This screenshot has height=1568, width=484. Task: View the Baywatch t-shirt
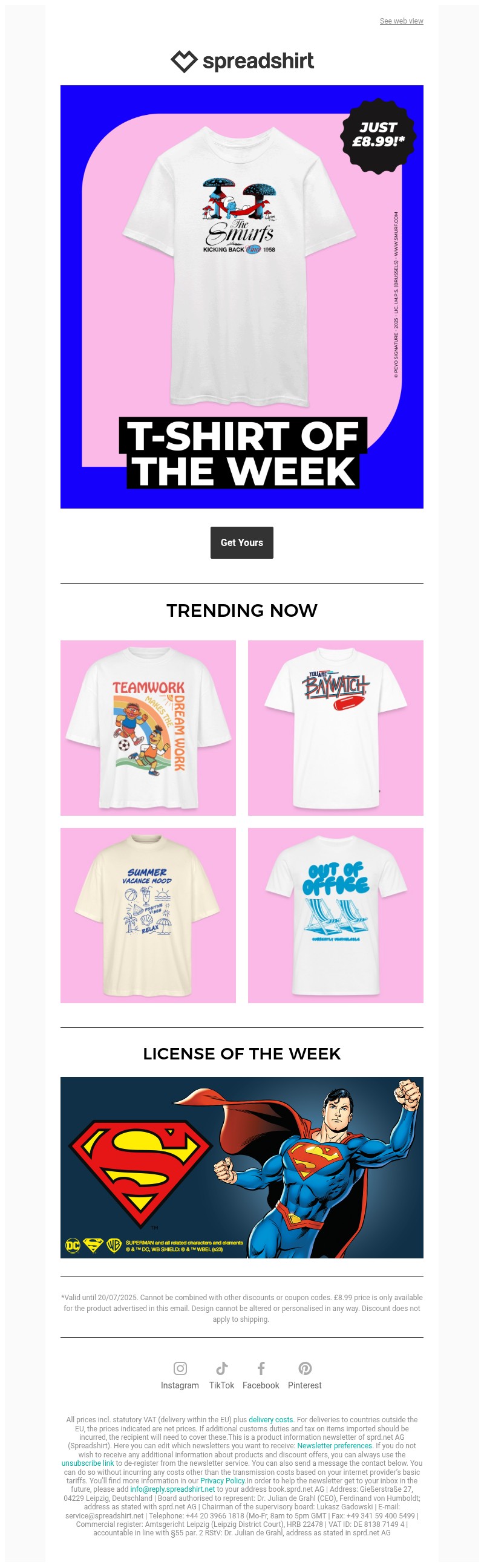click(335, 727)
